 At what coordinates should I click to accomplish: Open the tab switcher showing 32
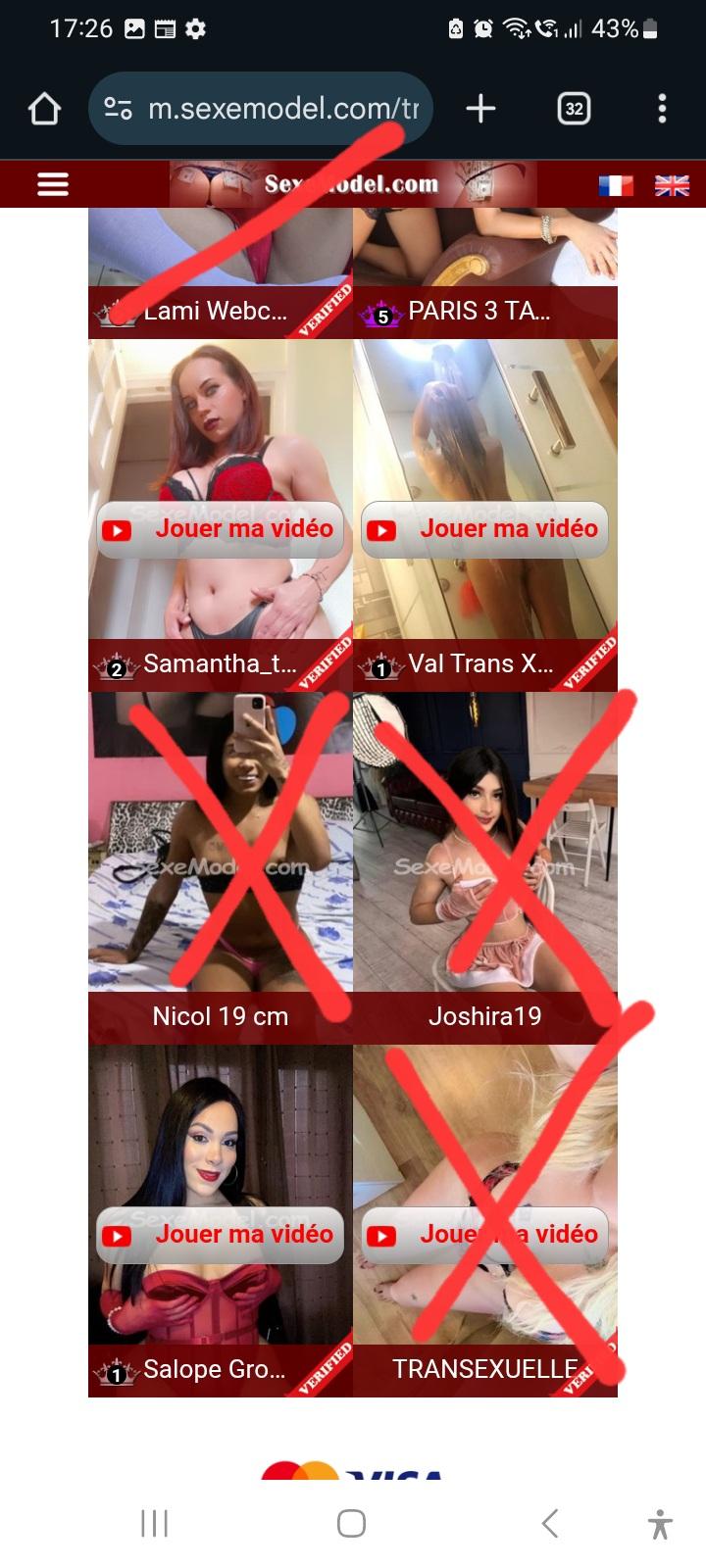point(574,109)
